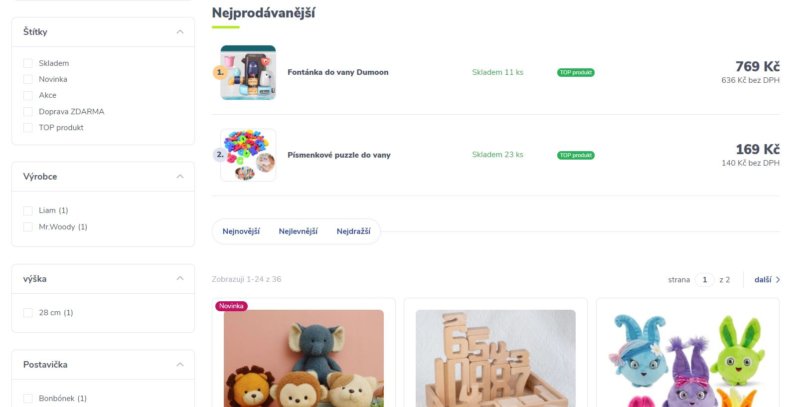This screenshot has width=800, height=407.
Task: Check the TOP produkt filter
Action: click(28, 127)
